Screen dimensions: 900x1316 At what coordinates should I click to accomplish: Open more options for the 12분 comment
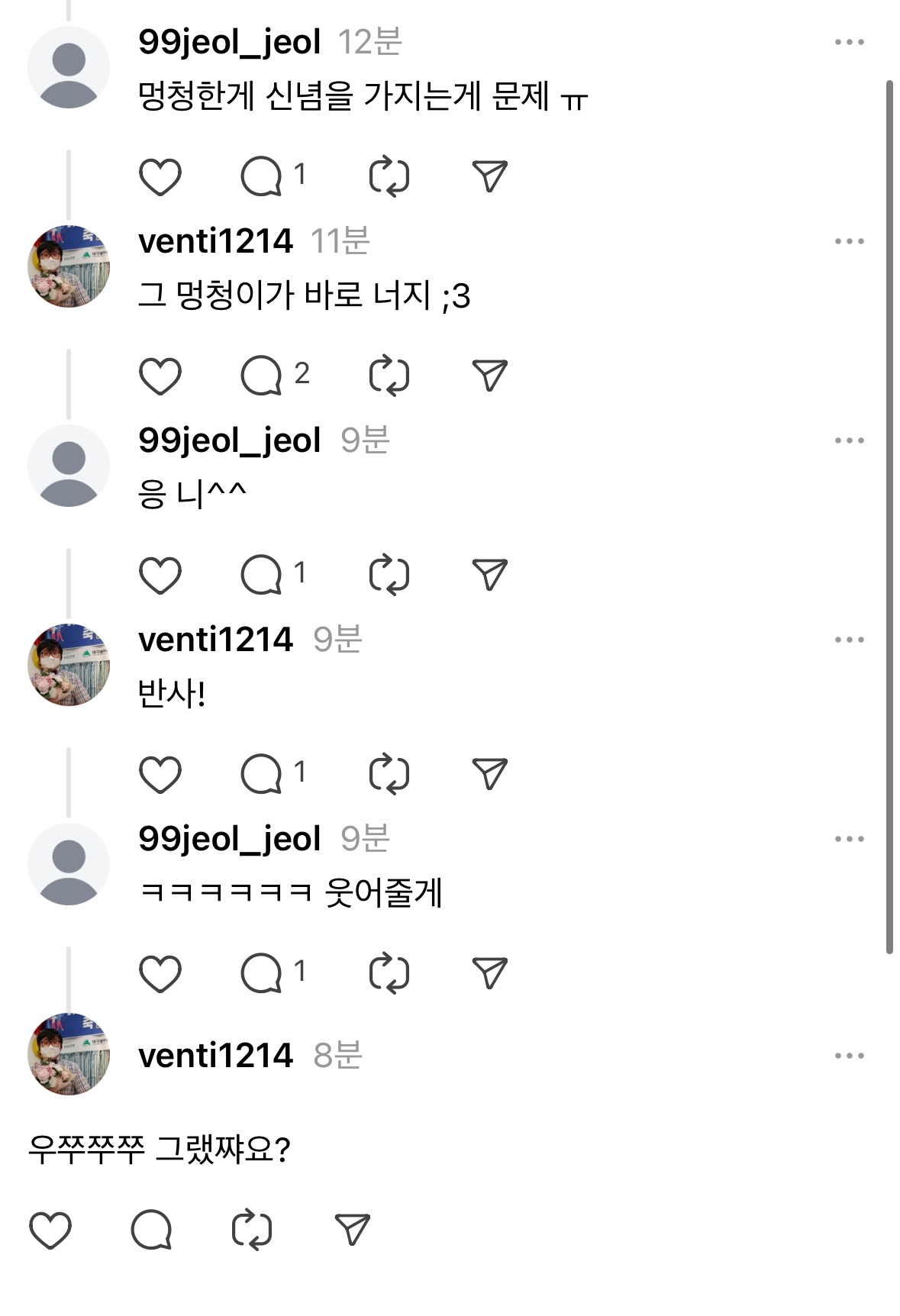(x=849, y=42)
